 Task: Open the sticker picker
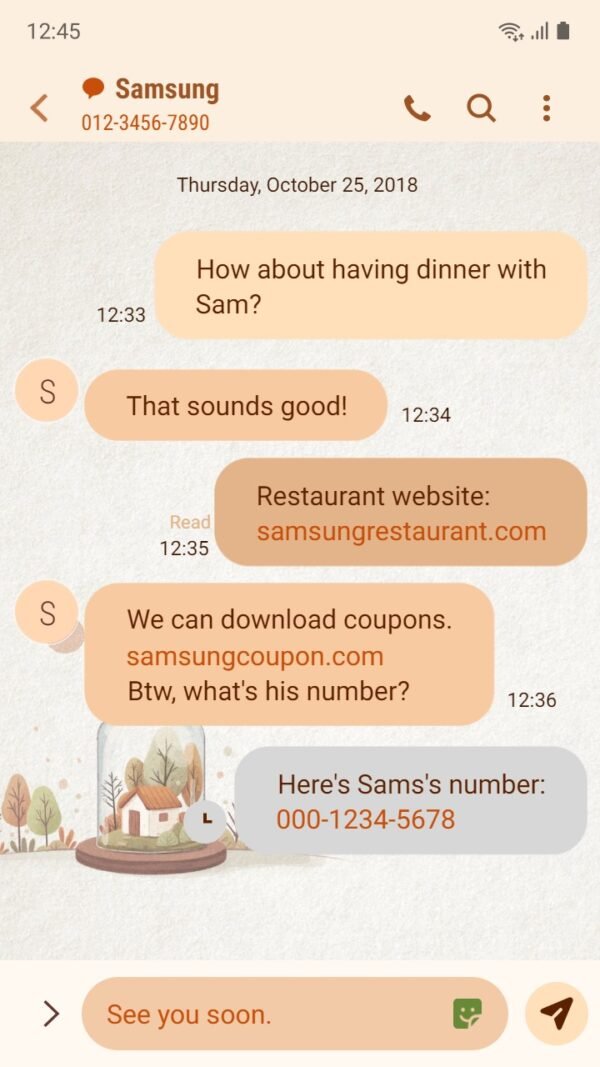pos(467,1014)
